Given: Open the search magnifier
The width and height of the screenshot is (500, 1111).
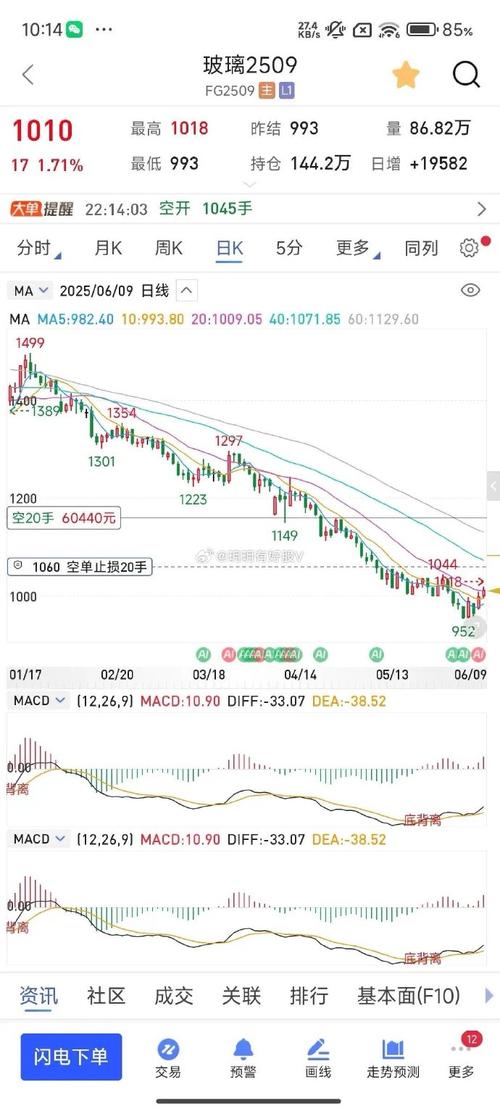Looking at the screenshot, I should pos(466,74).
